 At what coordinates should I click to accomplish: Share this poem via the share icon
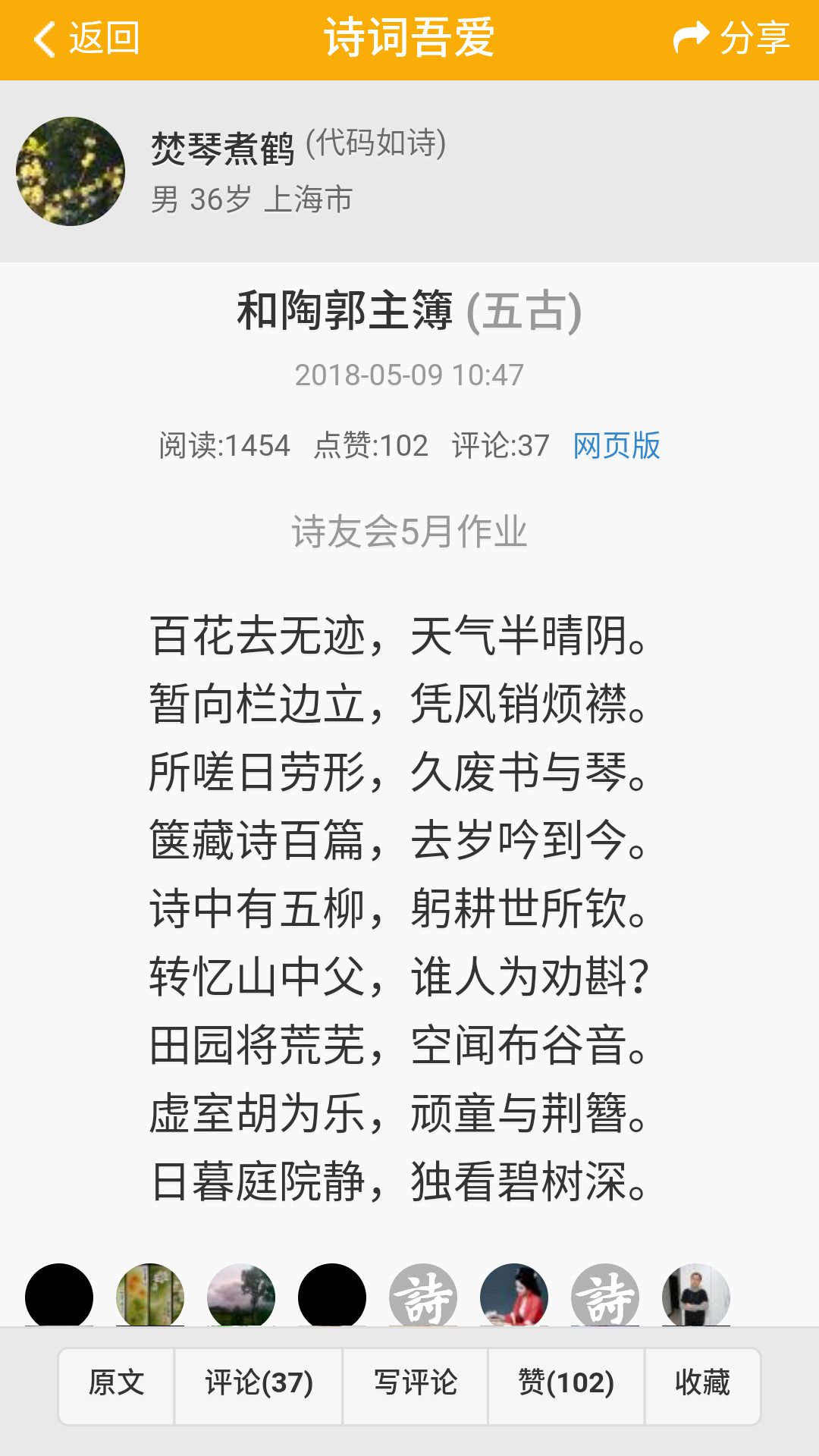click(x=728, y=39)
